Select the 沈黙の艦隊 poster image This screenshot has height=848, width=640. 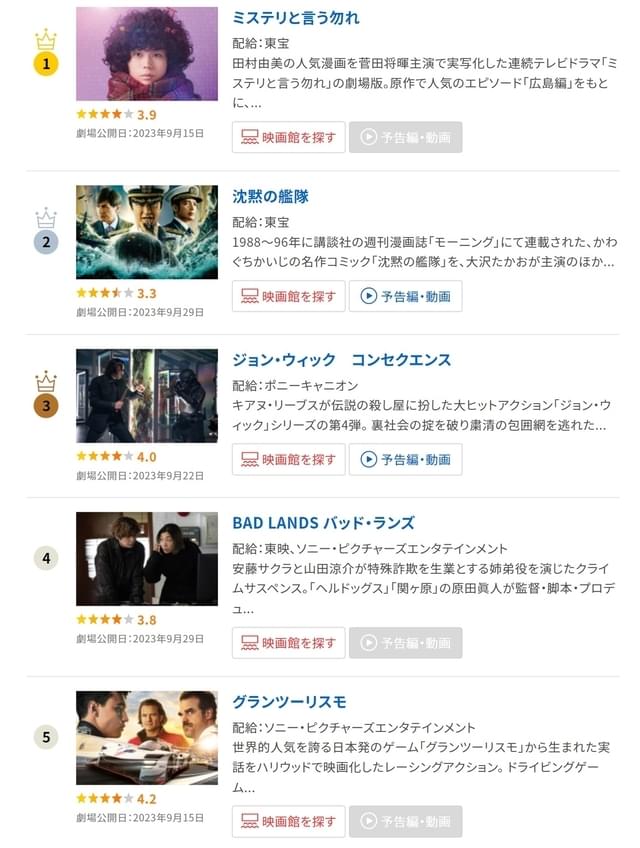coord(146,231)
